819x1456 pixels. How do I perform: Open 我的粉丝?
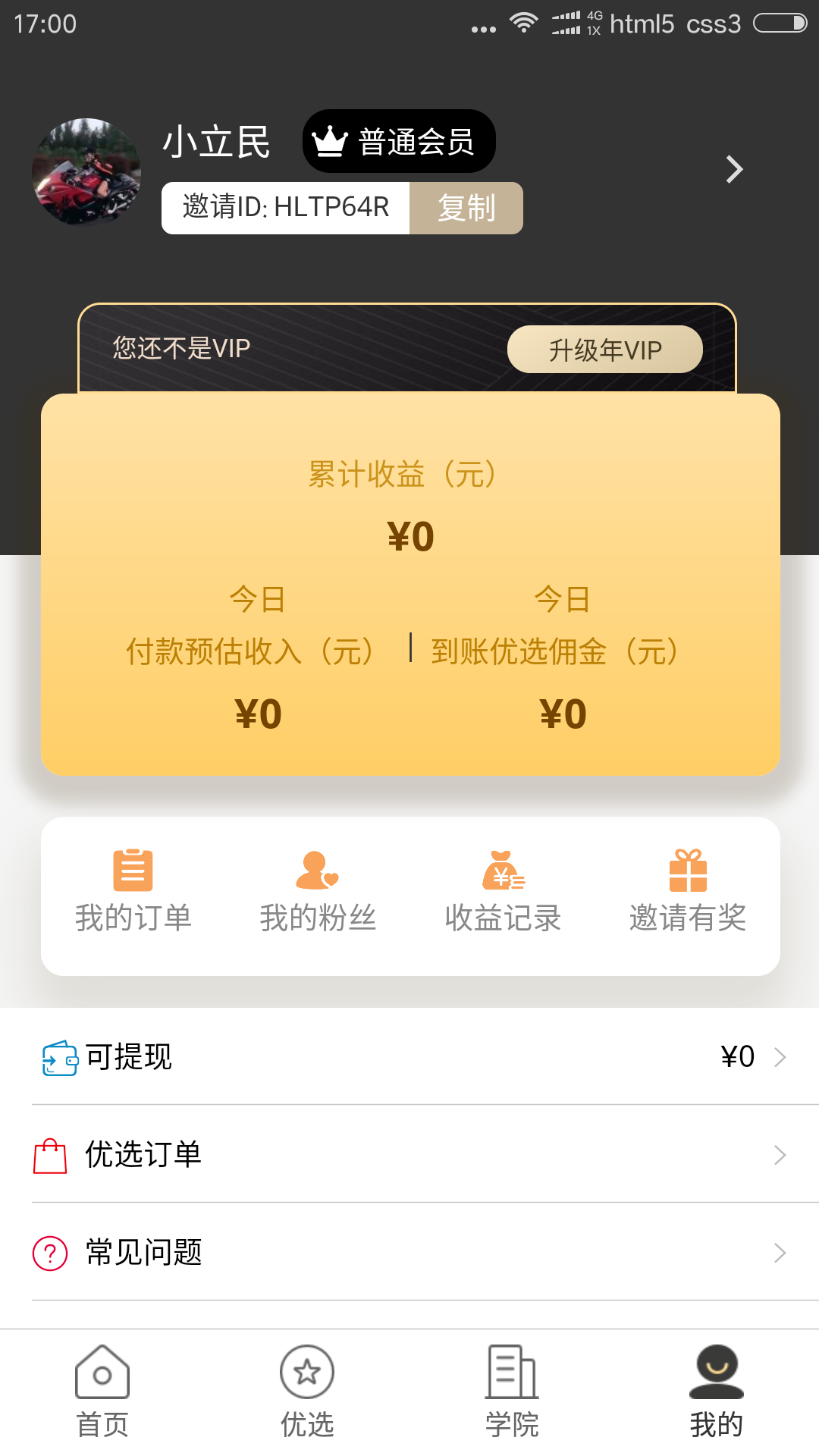318,893
